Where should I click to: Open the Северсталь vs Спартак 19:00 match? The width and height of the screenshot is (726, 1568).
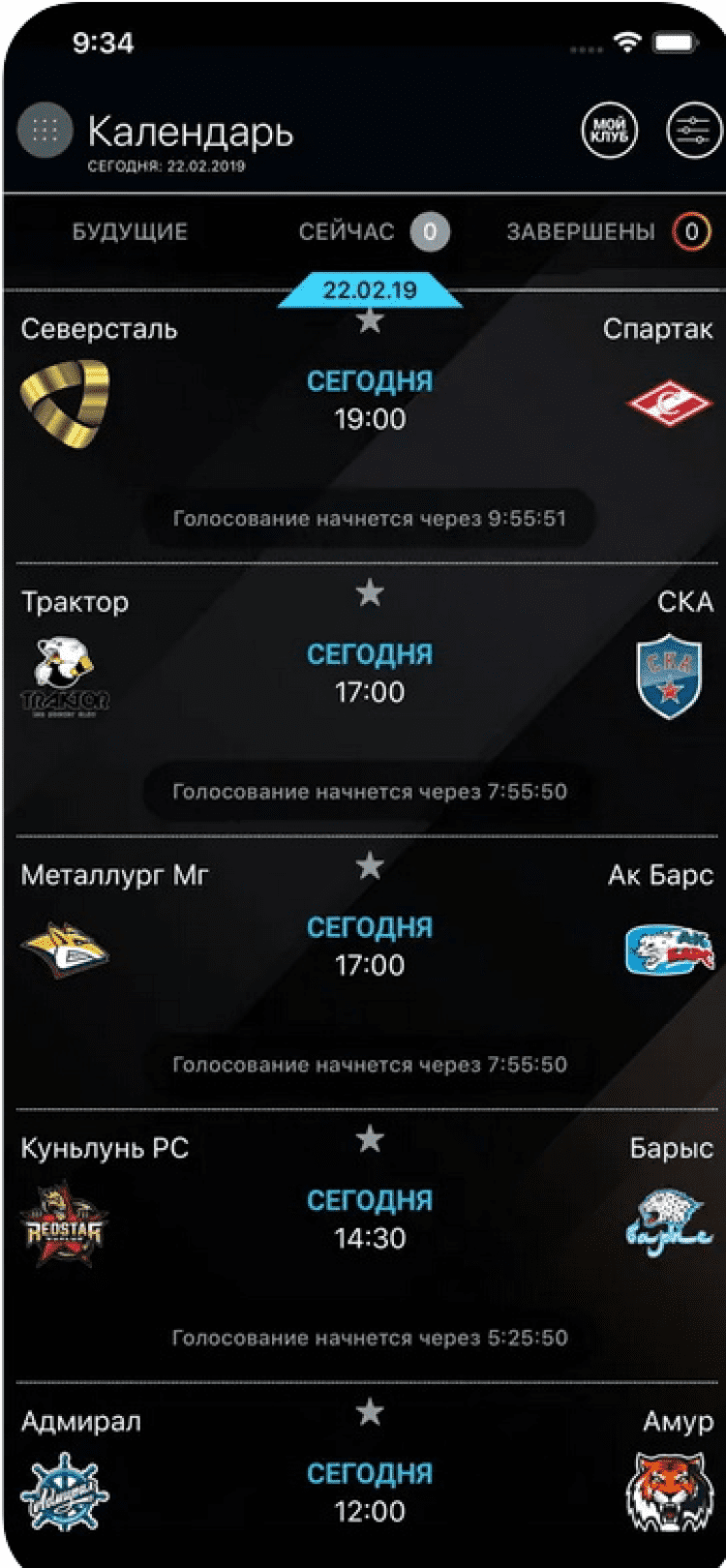click(x=370, y=401)
